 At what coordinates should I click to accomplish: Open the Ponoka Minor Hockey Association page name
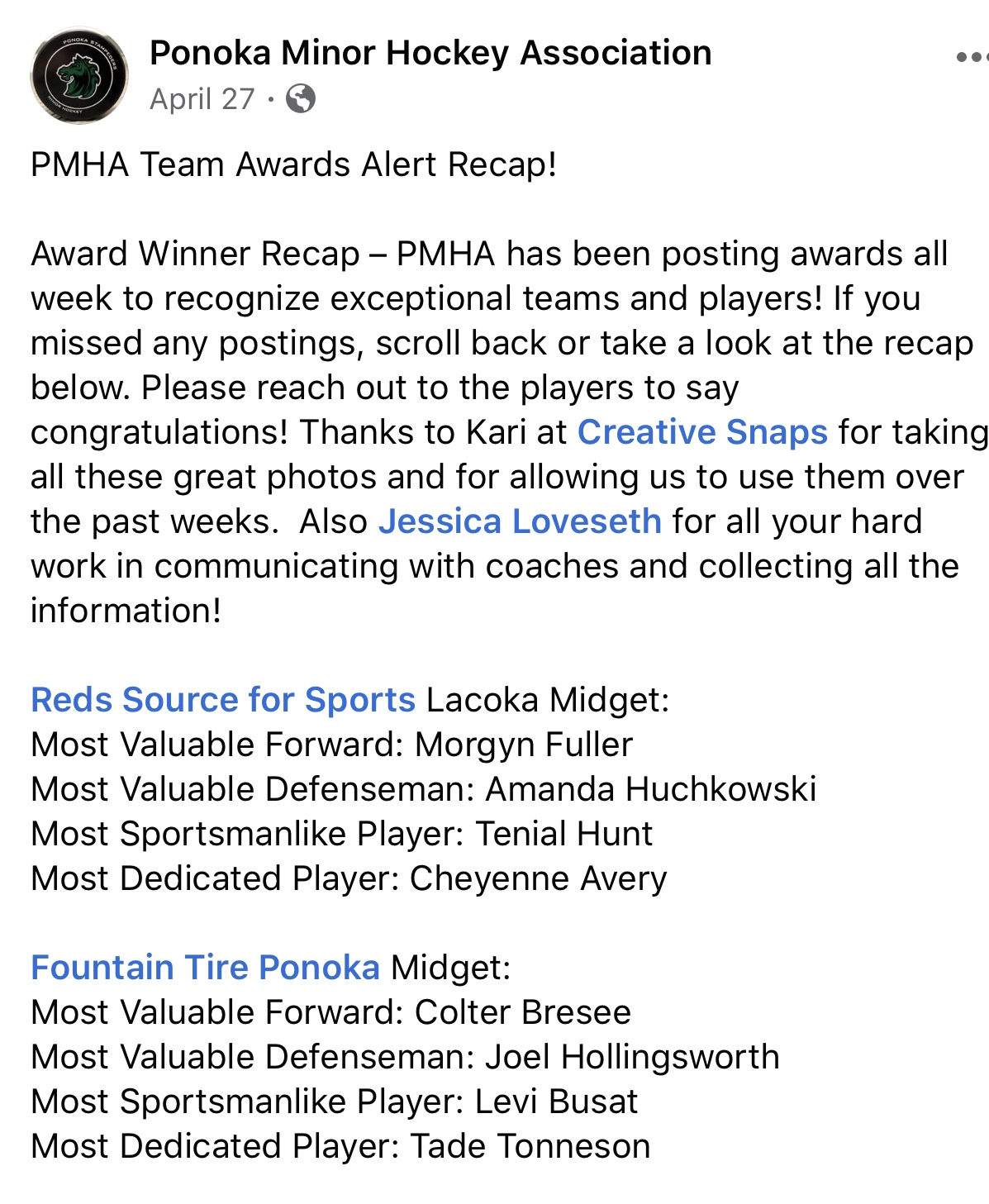click(x=430, y=53)
